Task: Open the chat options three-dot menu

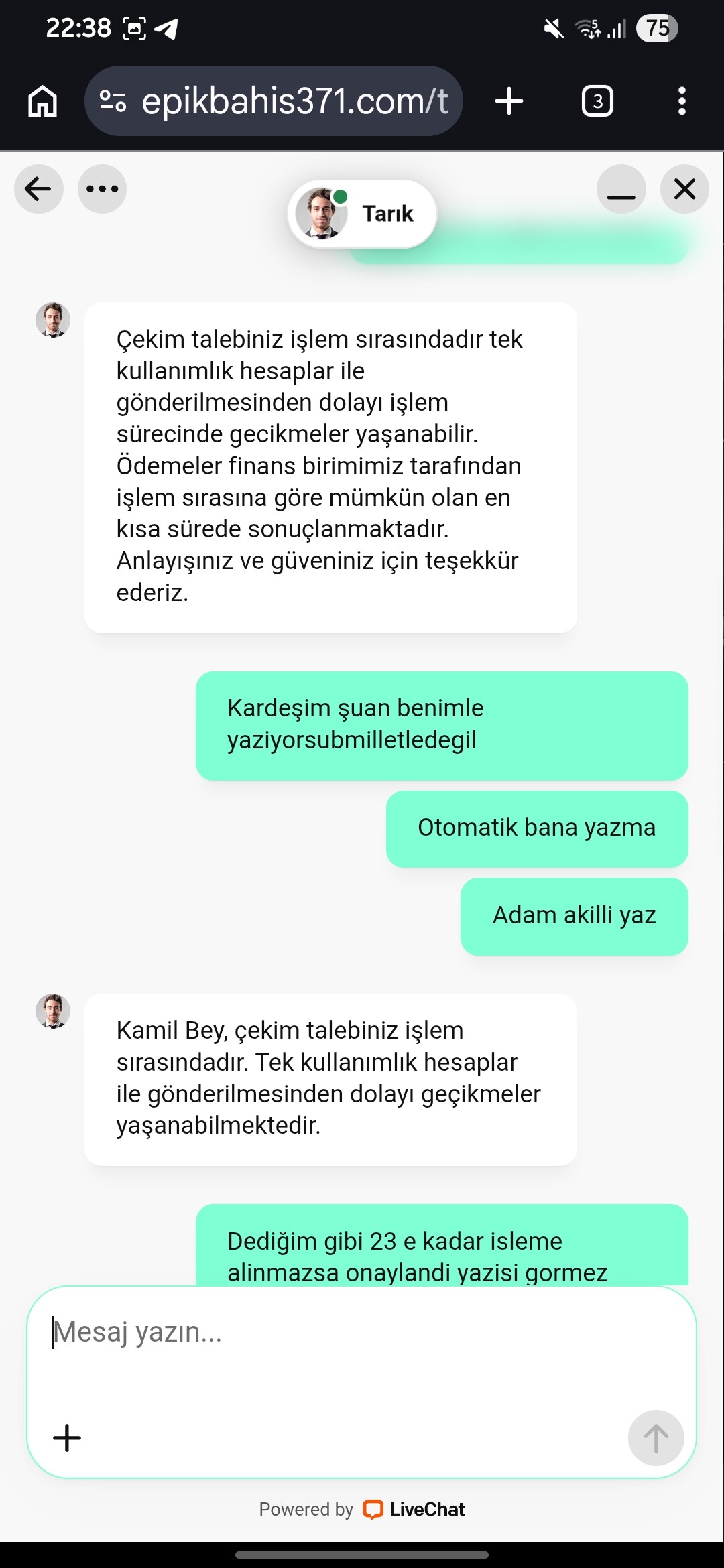Action: click(x=102, y=189)
